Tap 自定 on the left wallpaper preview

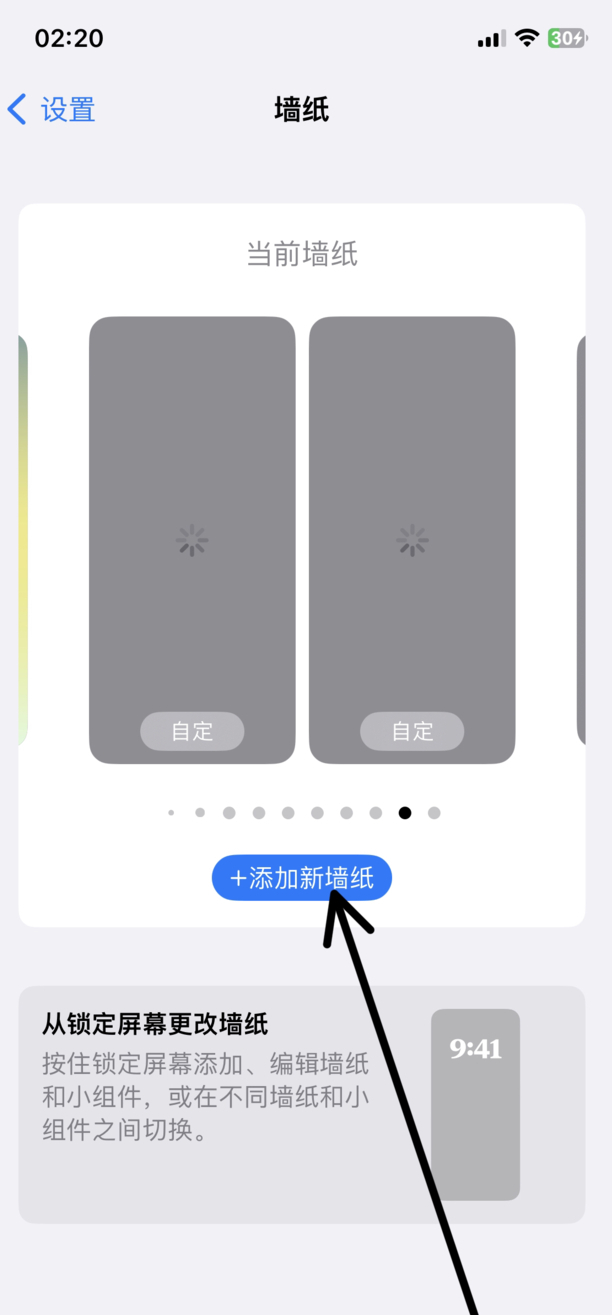[192, 731]
